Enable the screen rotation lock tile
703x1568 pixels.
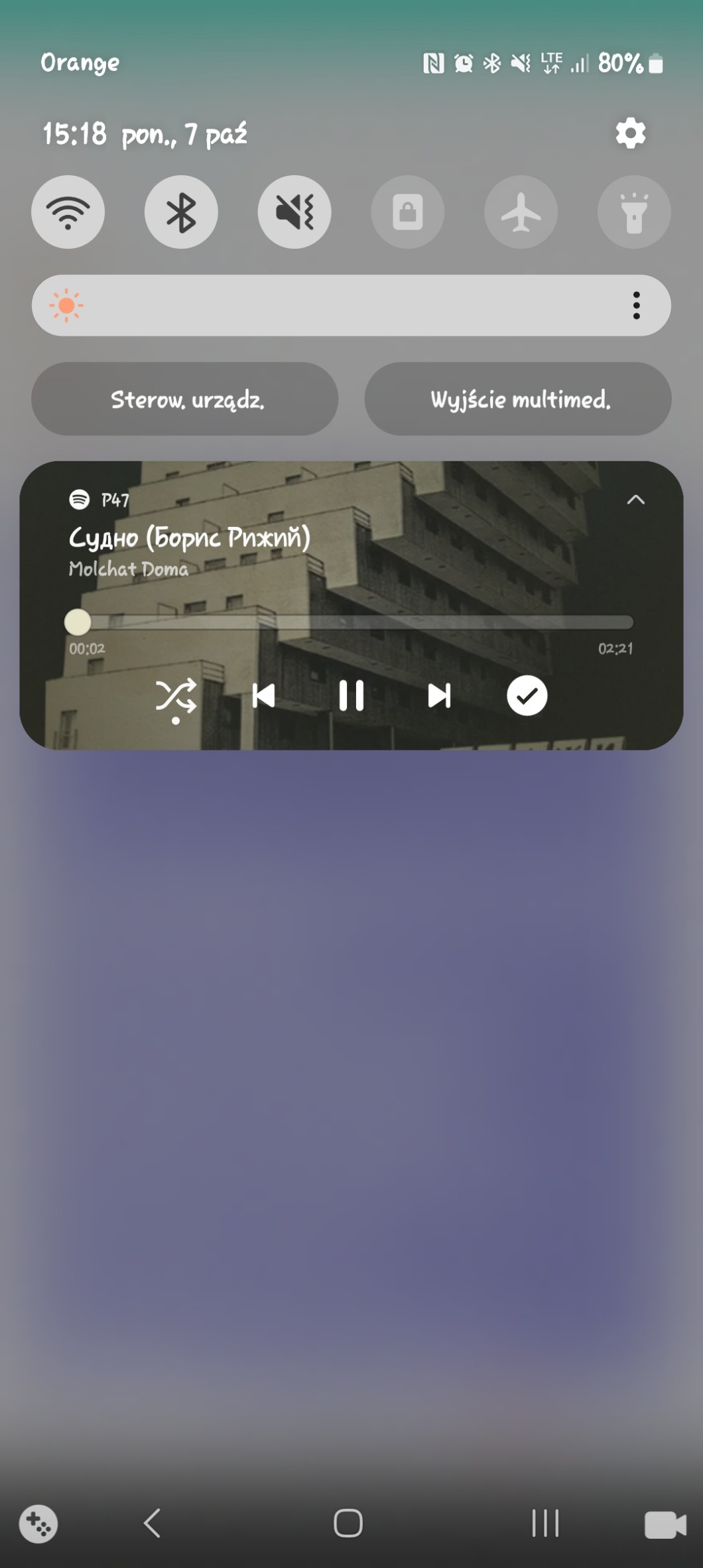point(408,212)
